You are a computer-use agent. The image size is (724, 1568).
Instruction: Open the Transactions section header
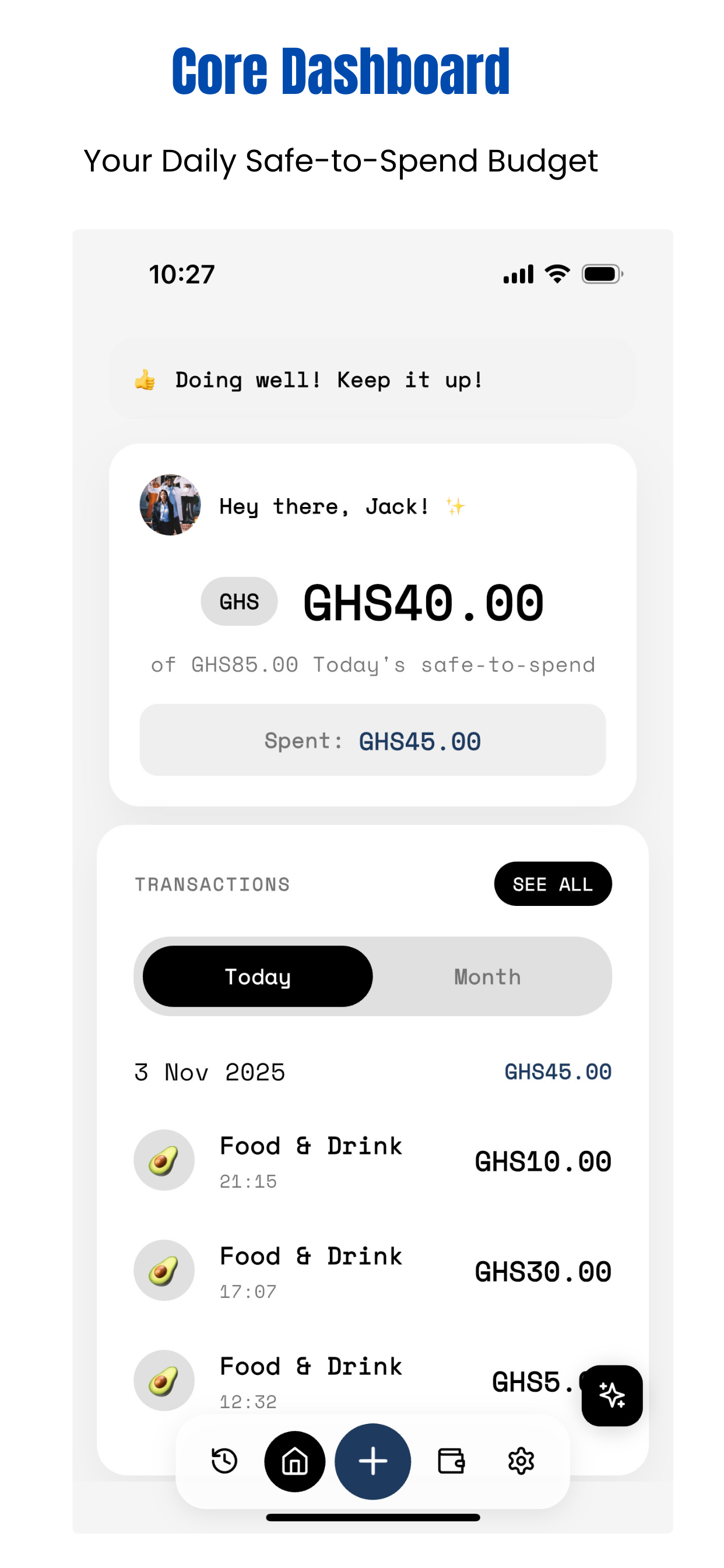pos(212,884)
